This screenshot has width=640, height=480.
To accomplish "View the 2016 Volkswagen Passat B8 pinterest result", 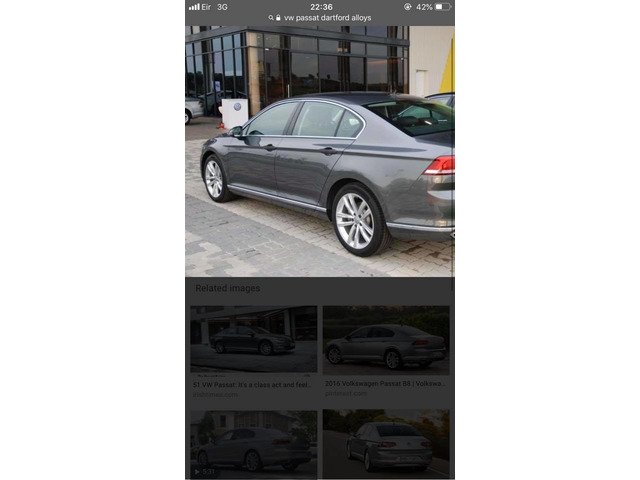I will [x=385, y=340].
